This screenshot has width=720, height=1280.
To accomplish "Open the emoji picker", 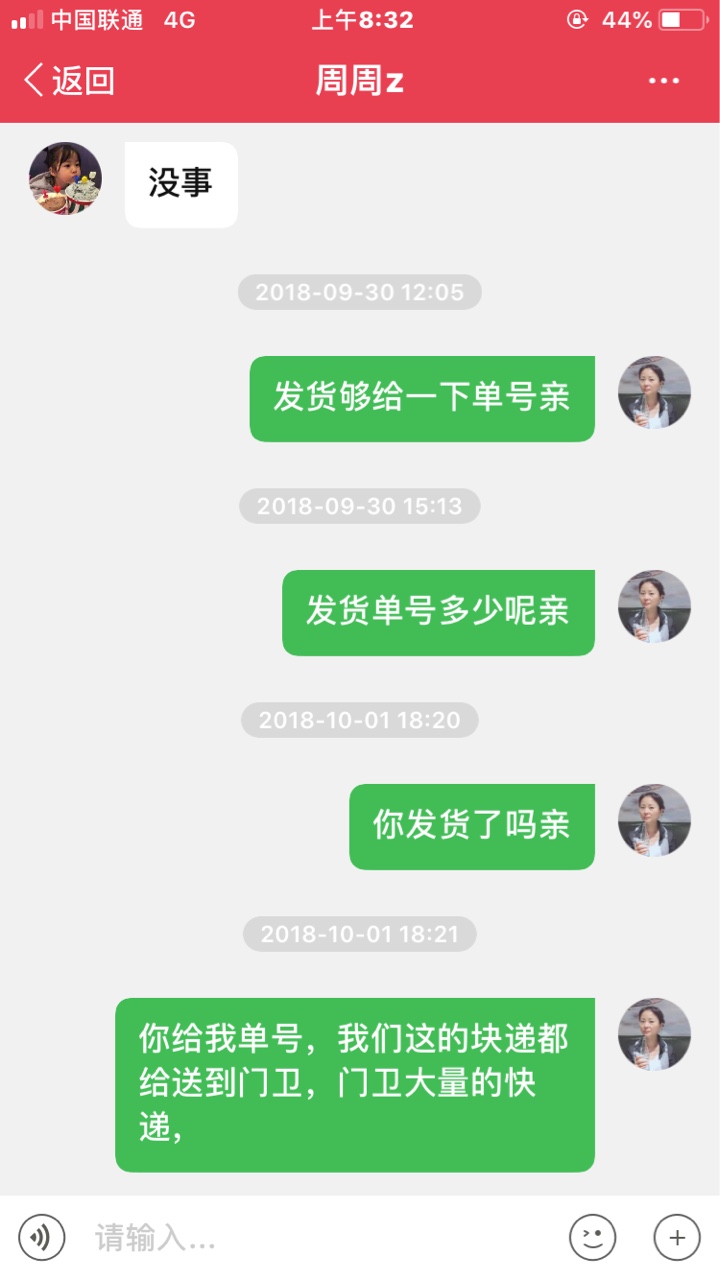I will point(593,1238).
